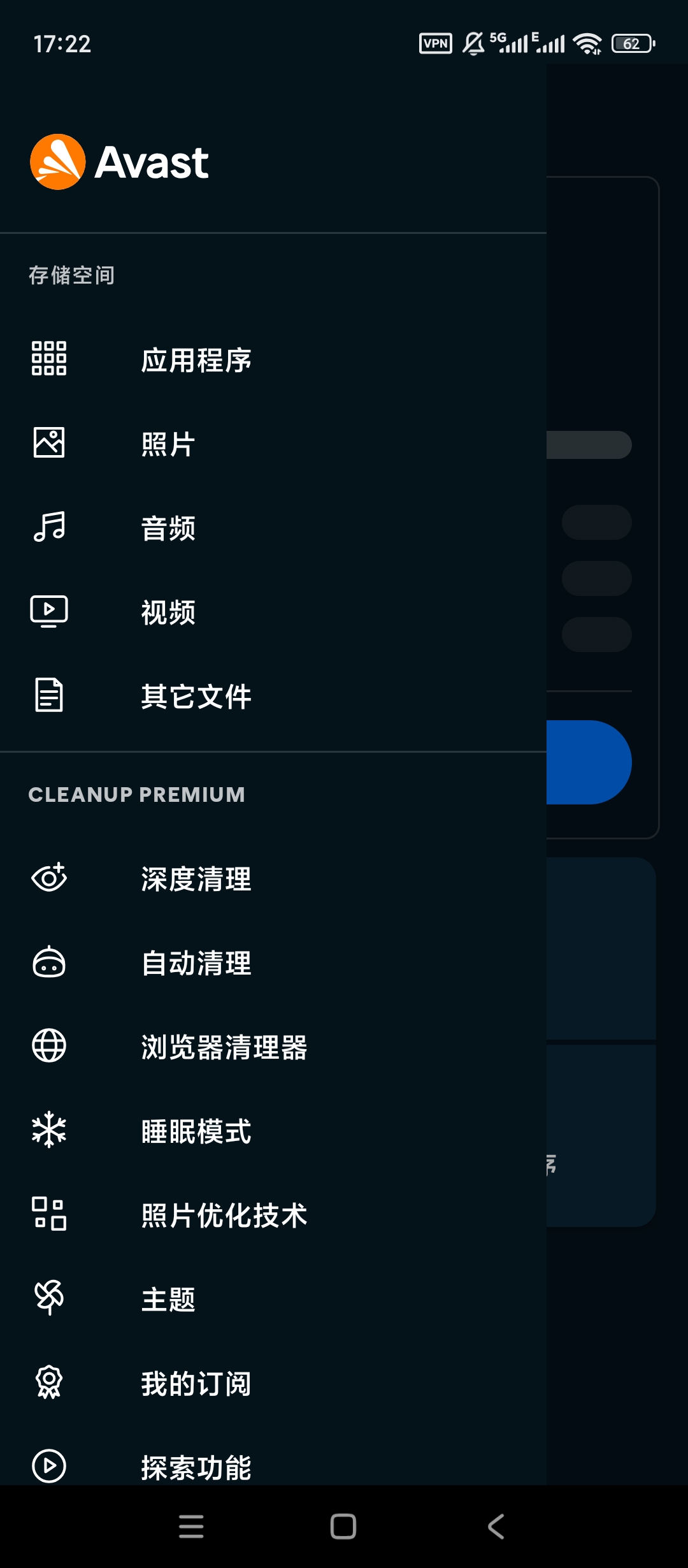Open 浏览器清理器

coord(224,1047)
